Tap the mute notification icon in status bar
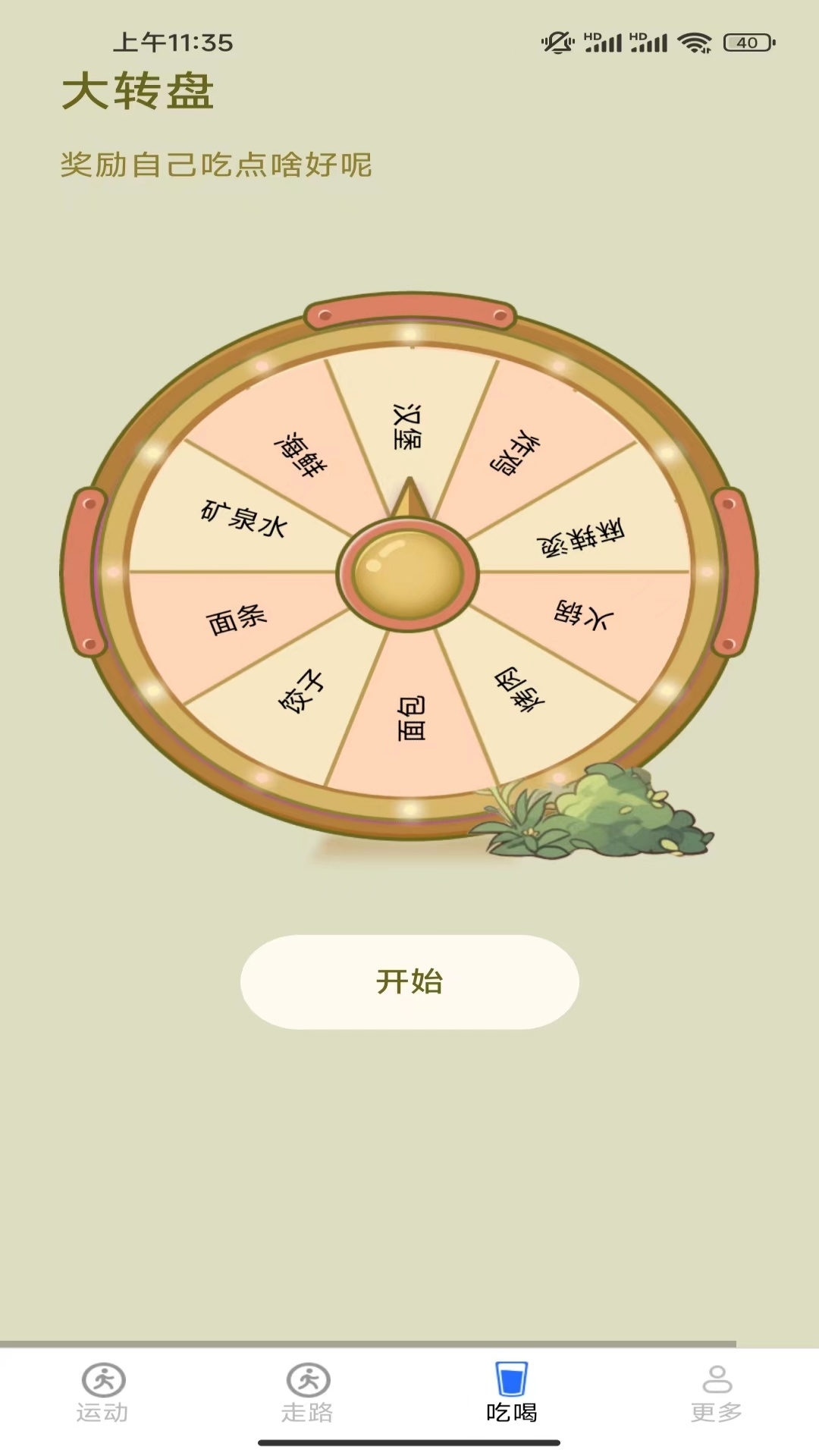This screenshot has width=819, height=1456. coord(556,43)
